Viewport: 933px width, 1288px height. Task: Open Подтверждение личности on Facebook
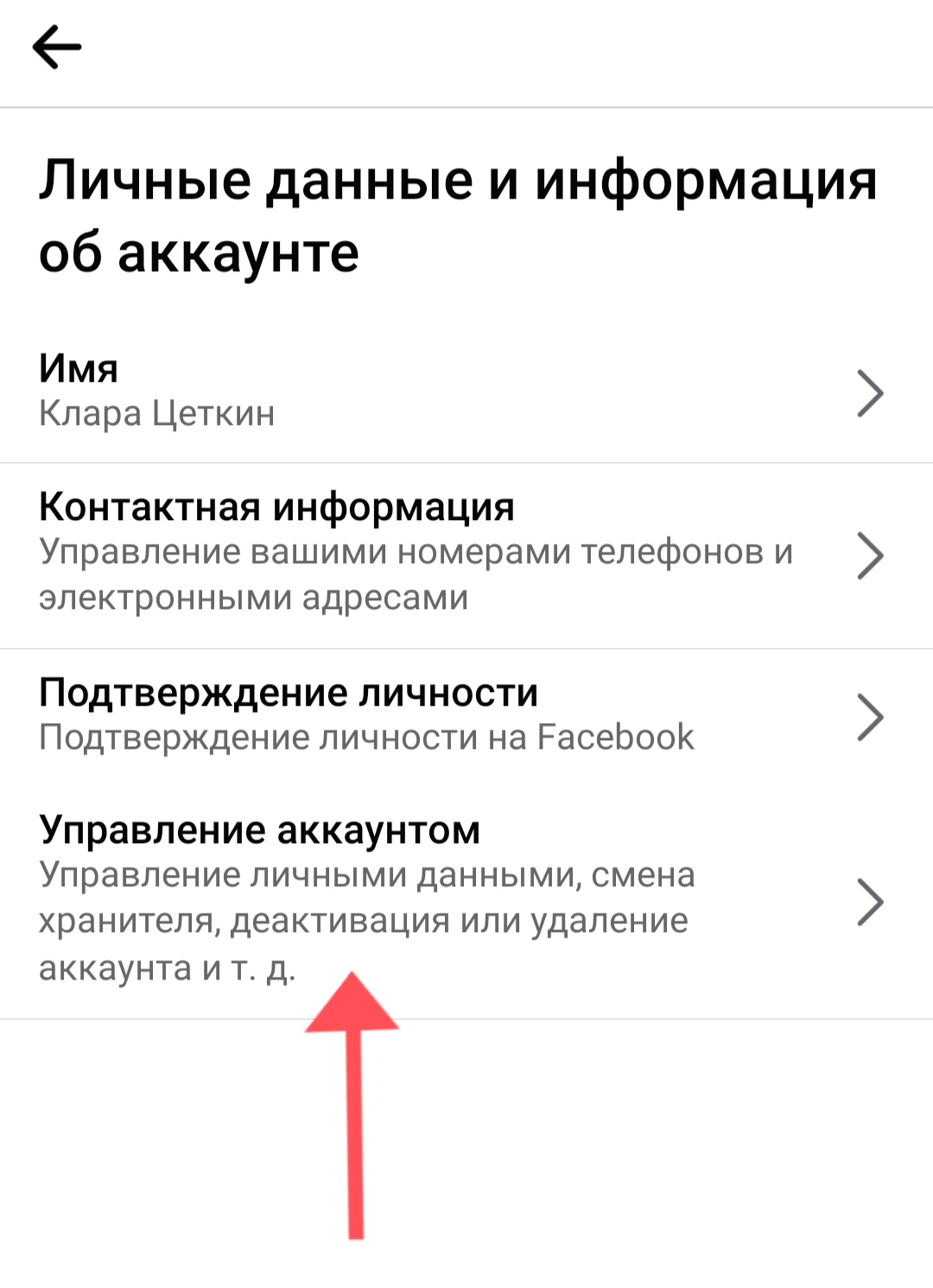pos(458,715)
